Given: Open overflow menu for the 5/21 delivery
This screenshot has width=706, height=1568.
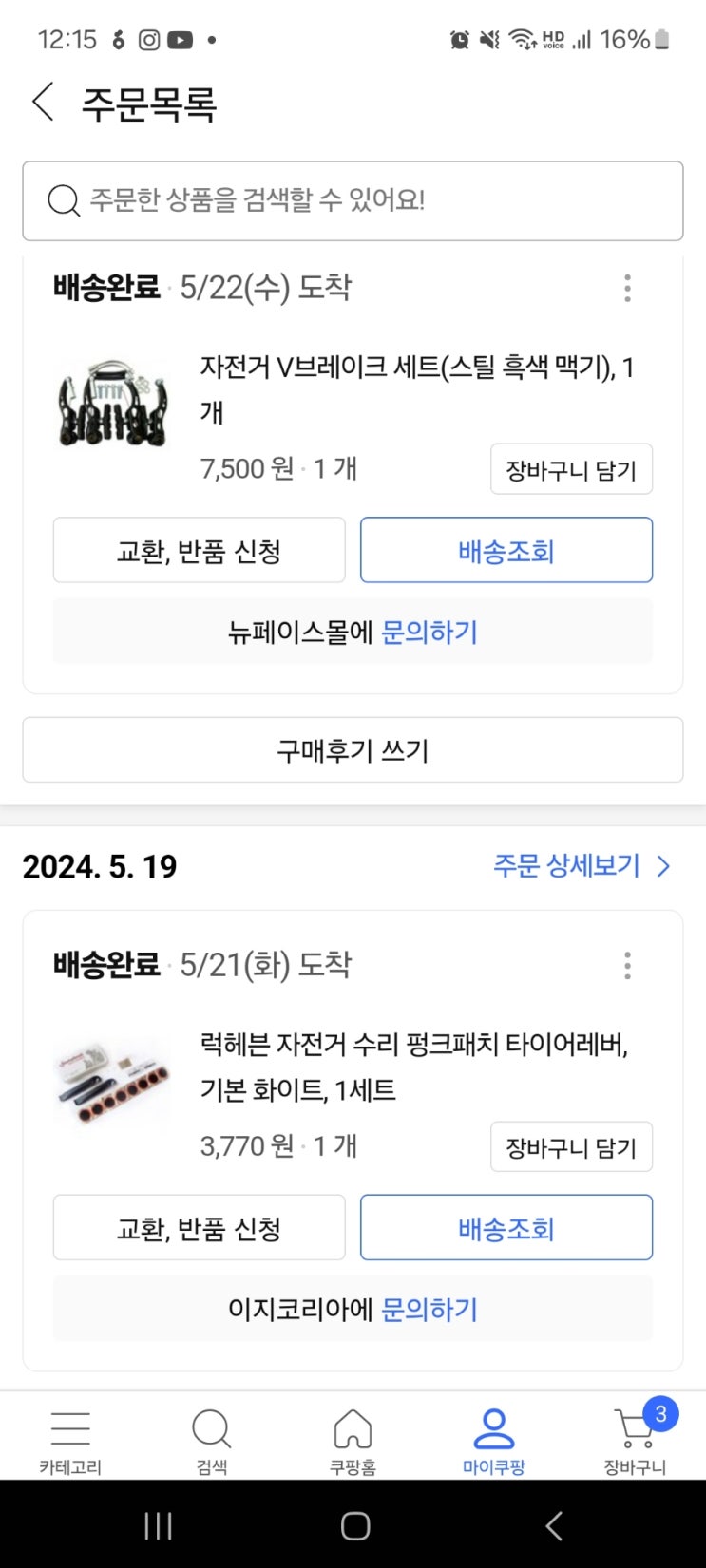Looking at the screenshot, I should click(x=627, y=966).
